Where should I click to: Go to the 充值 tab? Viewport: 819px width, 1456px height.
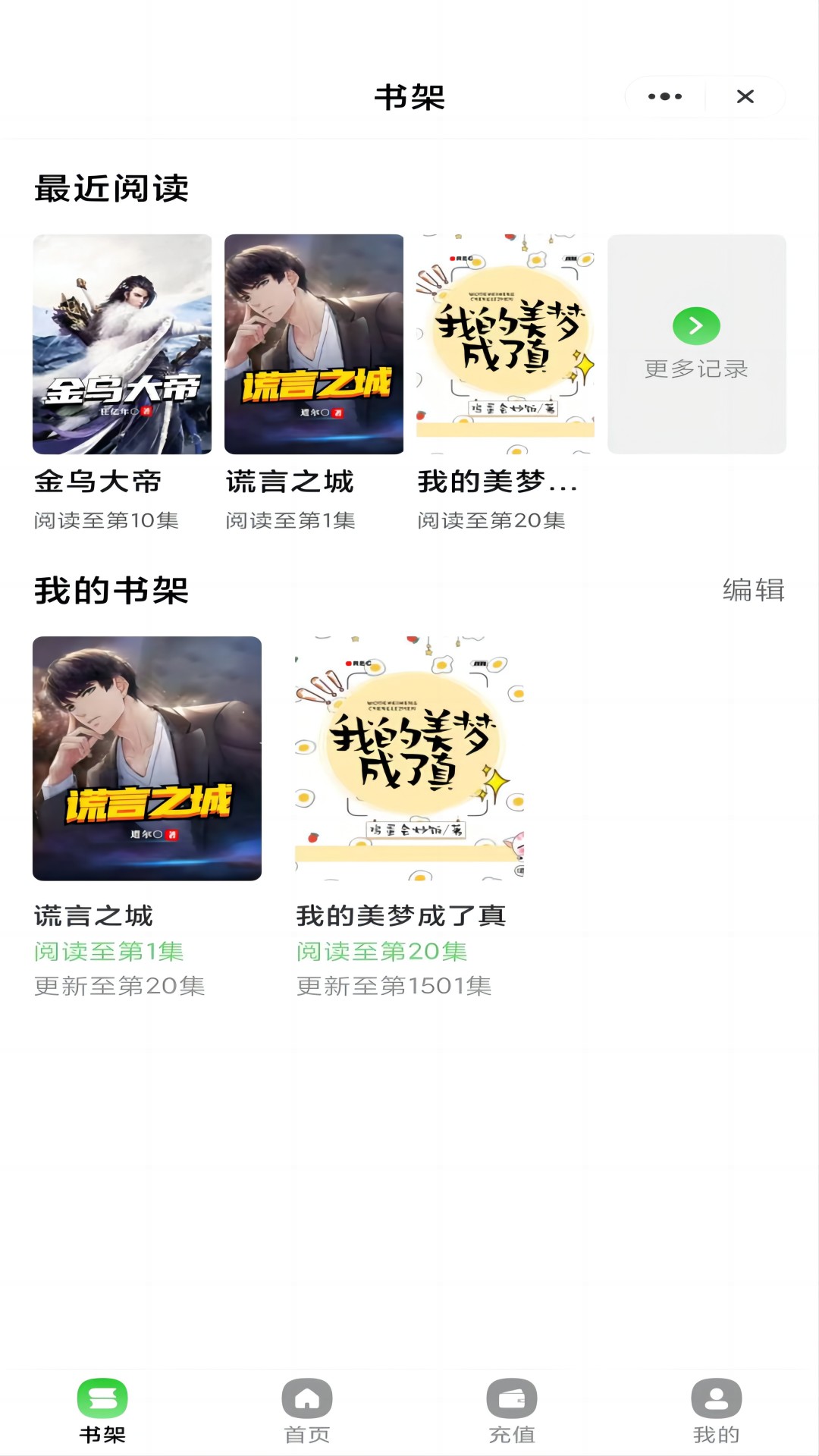(512, 1411)
